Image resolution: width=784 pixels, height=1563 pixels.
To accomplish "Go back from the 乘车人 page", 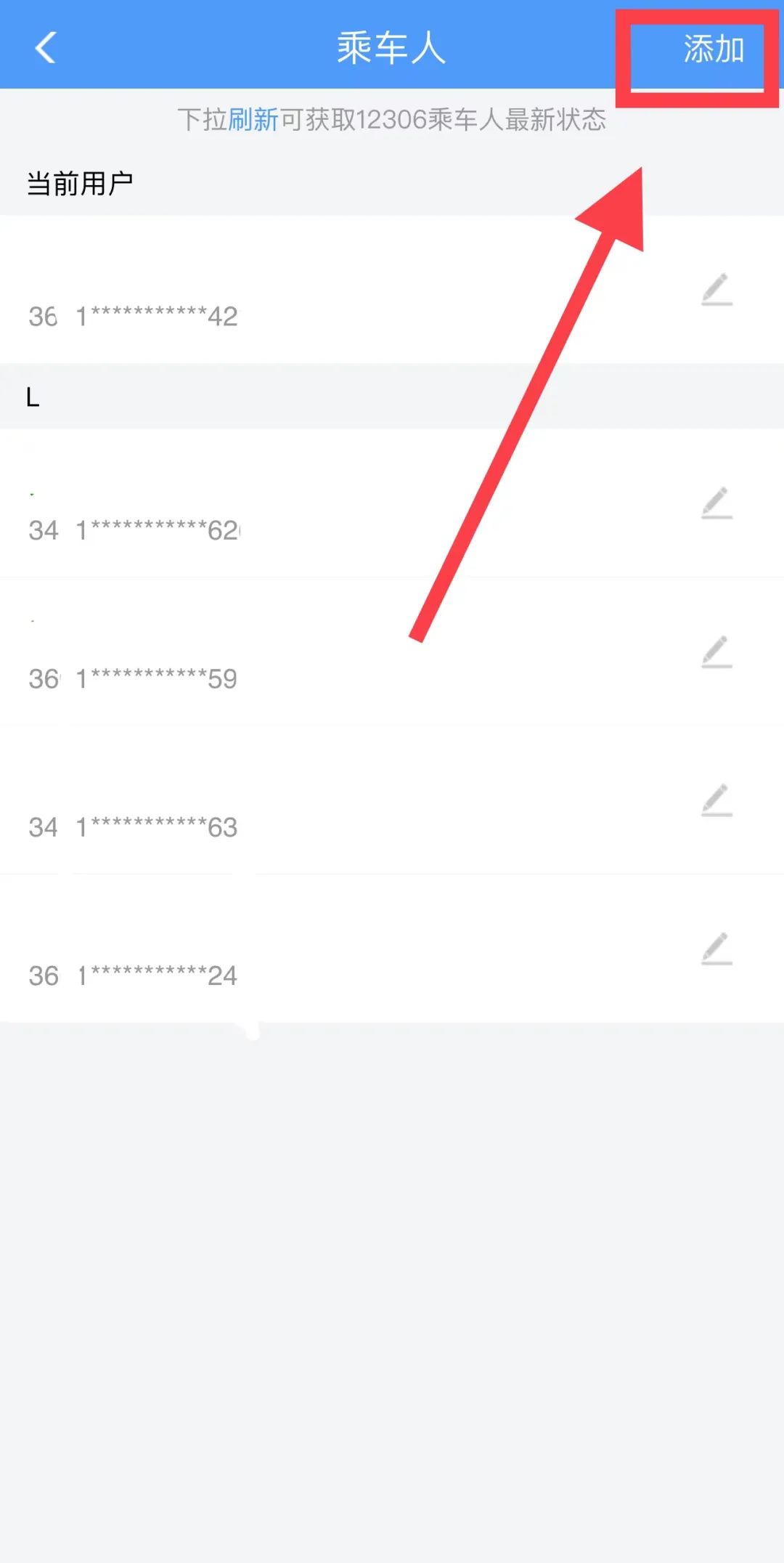I will coord(45,48).
